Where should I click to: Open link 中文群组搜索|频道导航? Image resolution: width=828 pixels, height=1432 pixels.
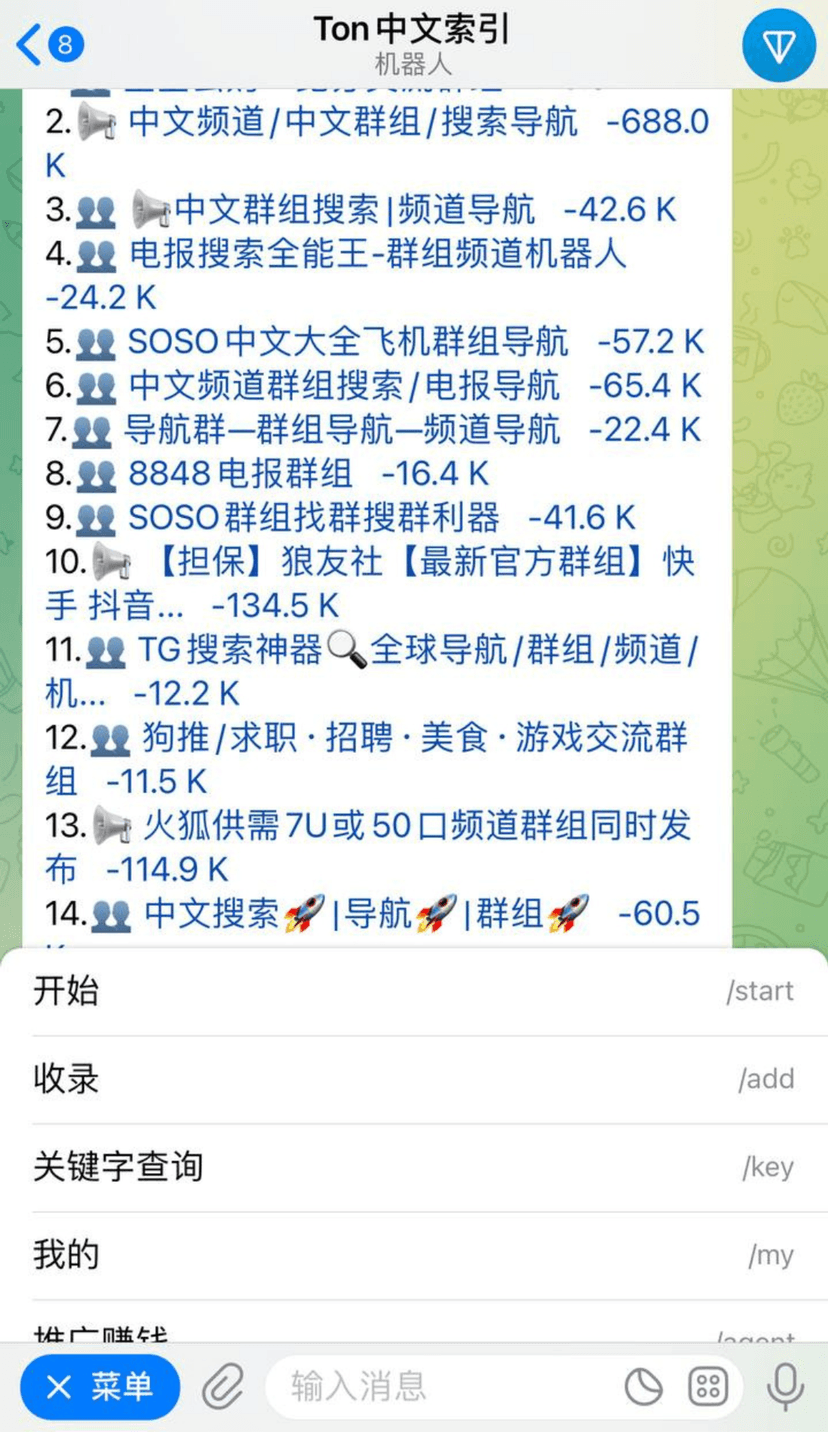pos(355,210)
